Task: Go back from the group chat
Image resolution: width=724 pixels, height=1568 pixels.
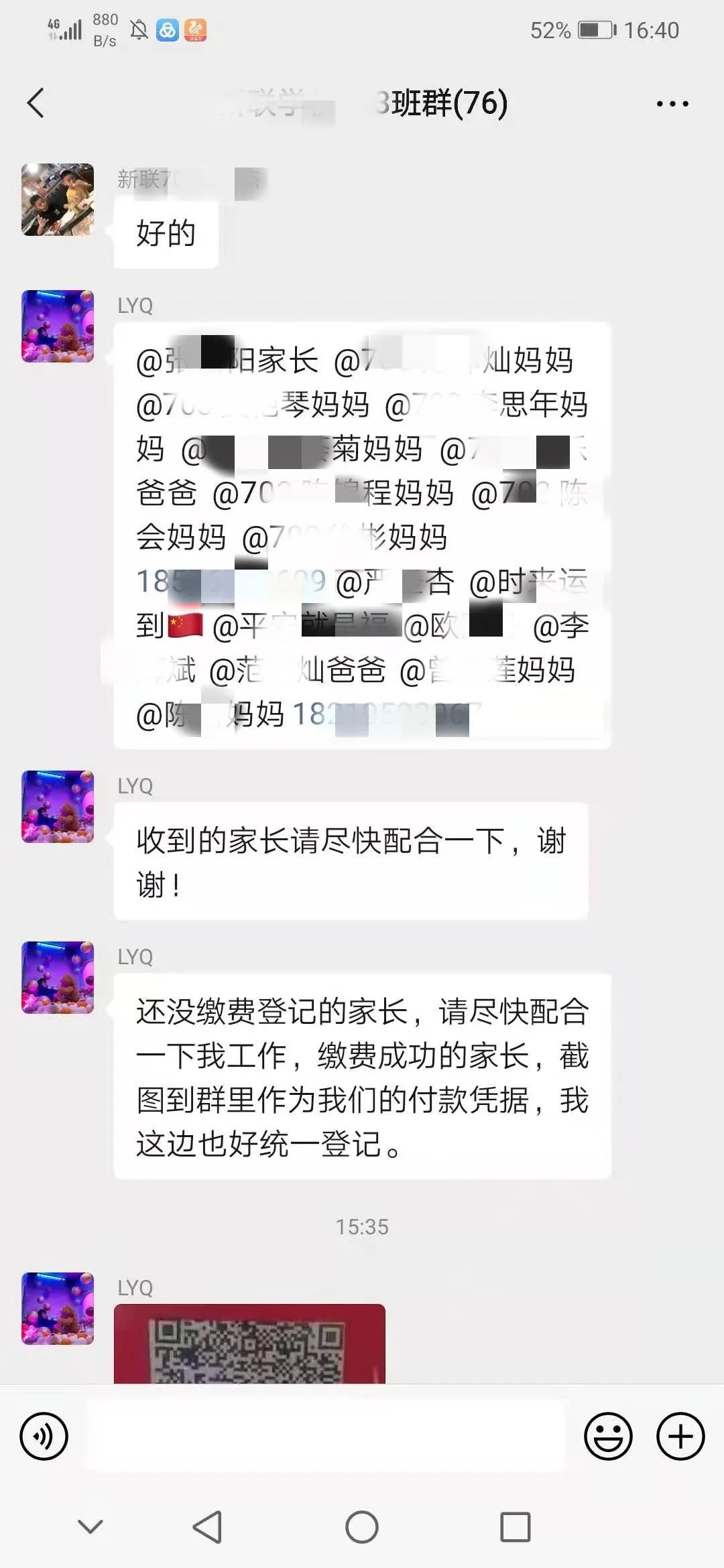Action: pos(36,103)
